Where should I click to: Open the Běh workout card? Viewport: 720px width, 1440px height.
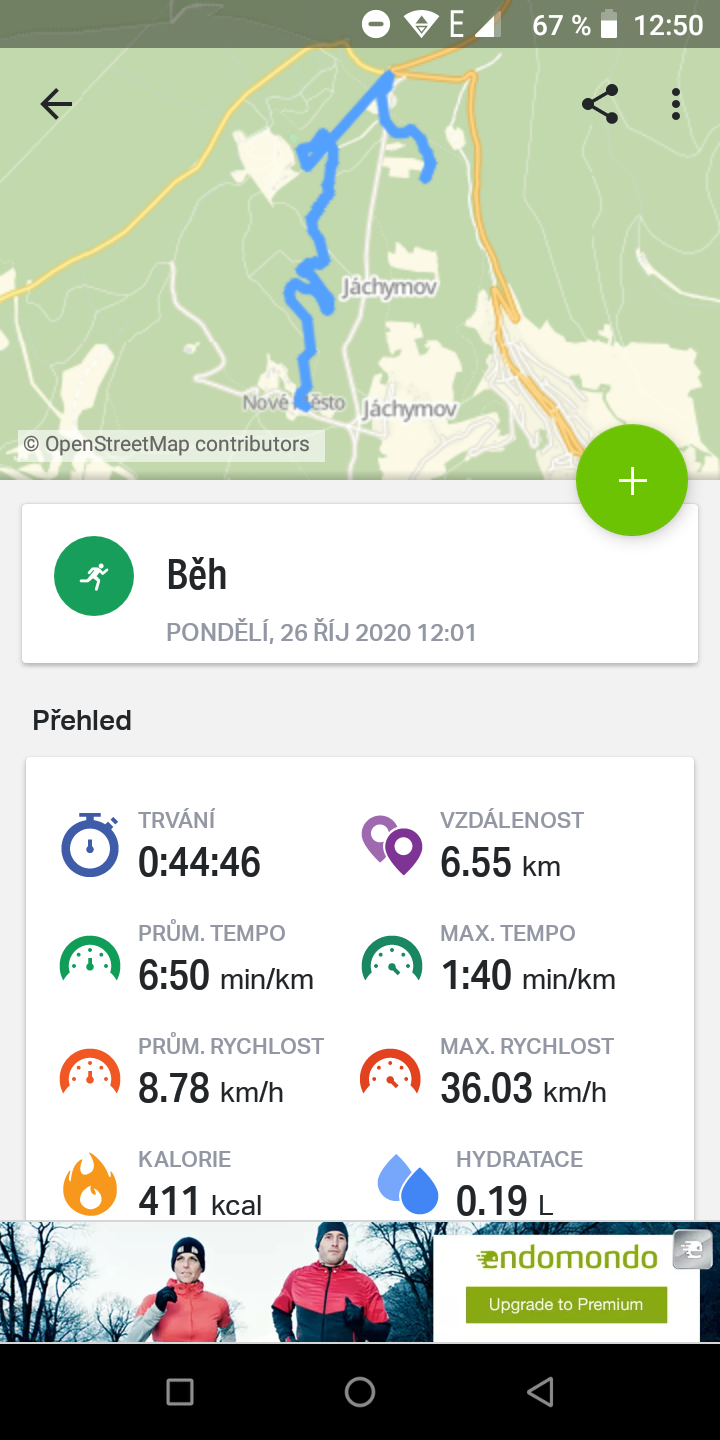(x=360, y=583)
